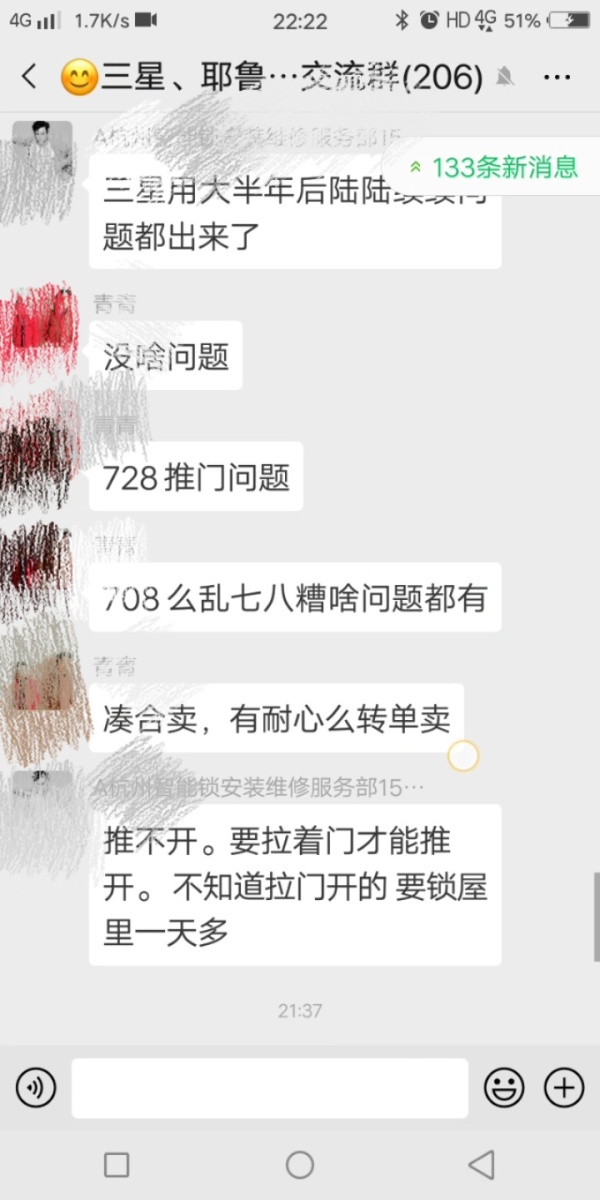Open the emoji picker

504,1087
